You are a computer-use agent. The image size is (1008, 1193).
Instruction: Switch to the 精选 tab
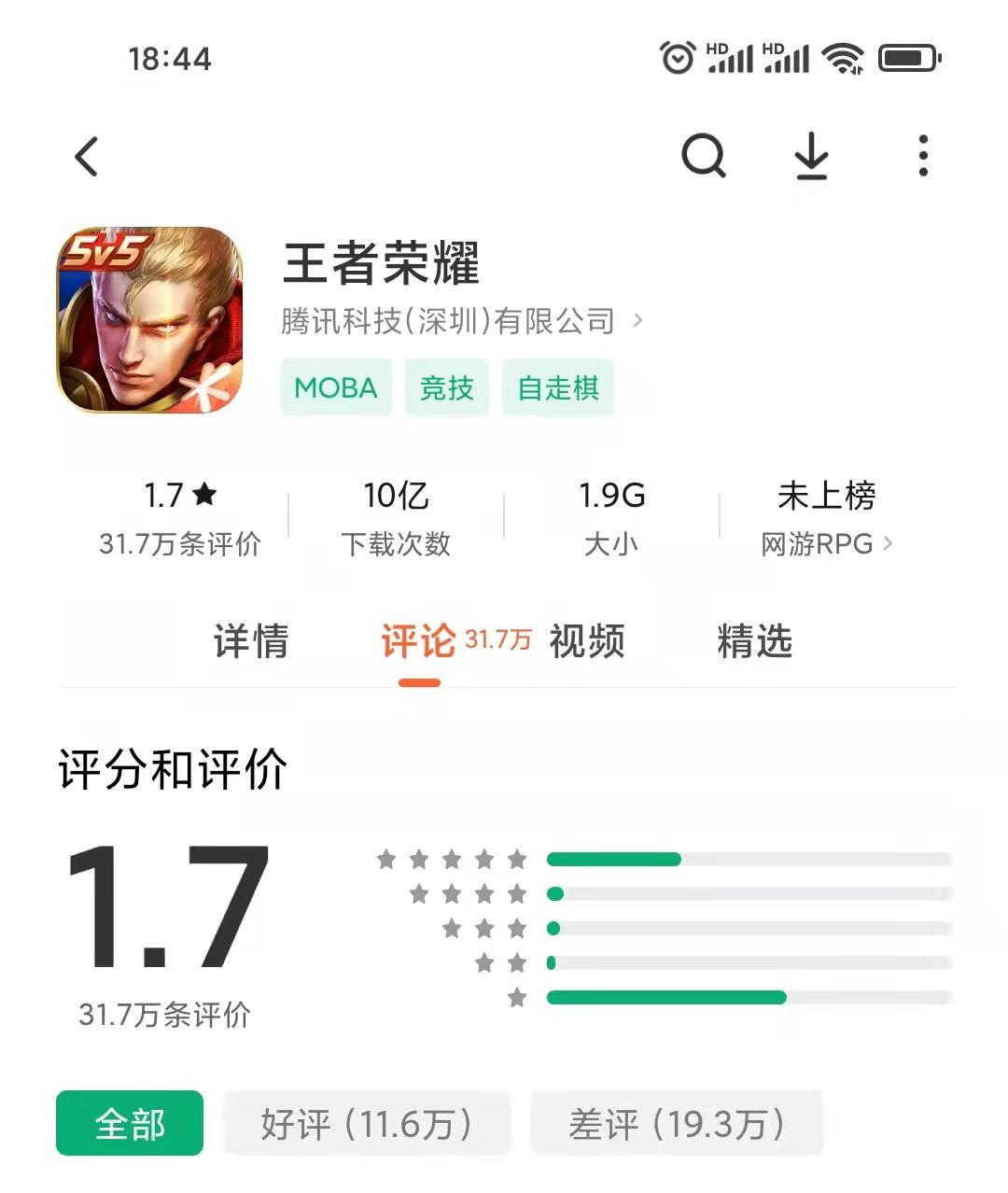(x=754, y=641)
